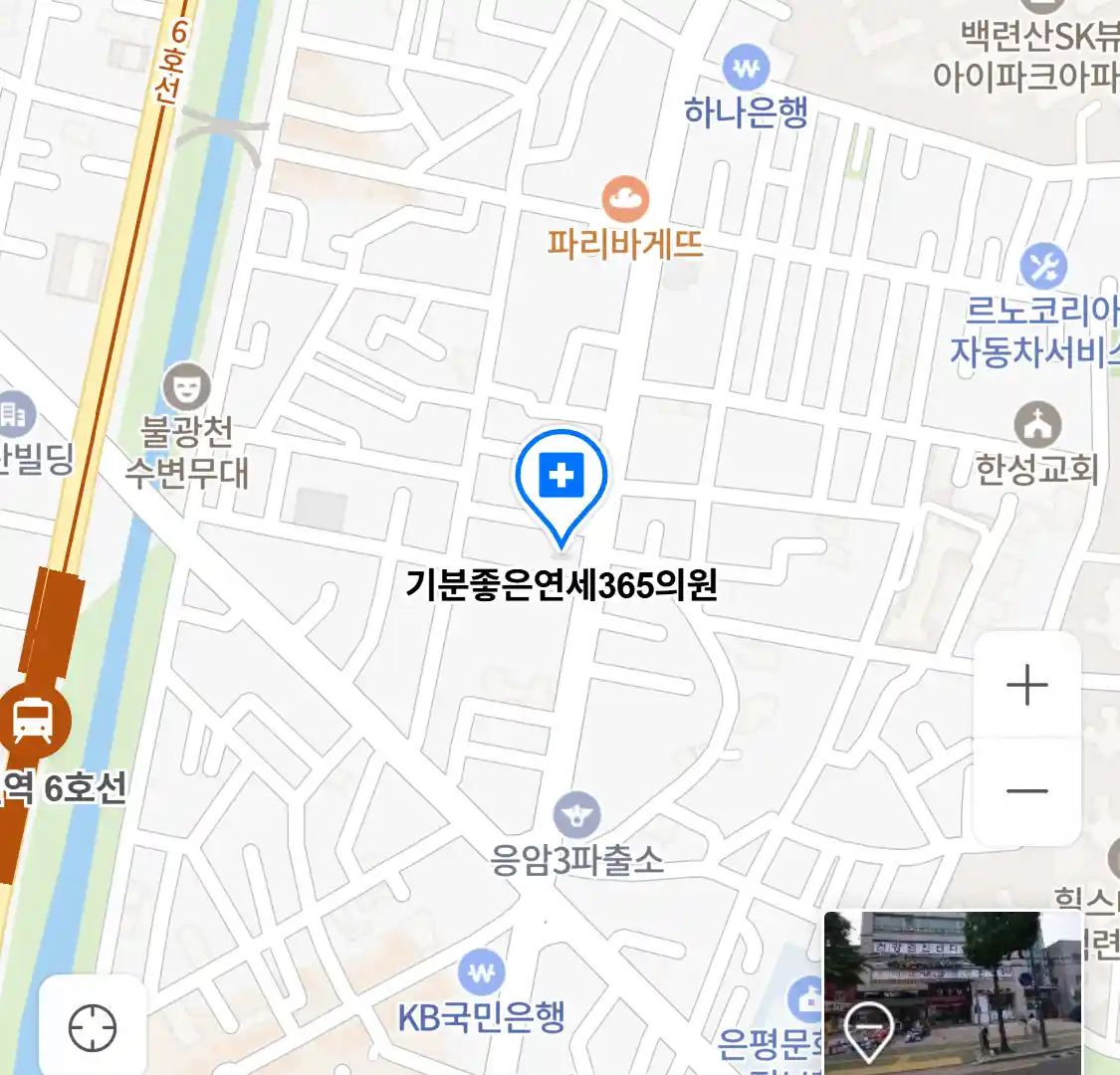The height and width of the screenshot is (1075, 1120).
Task: Select the 한성교회 church marker
Action: click(x=1037, y=425)
